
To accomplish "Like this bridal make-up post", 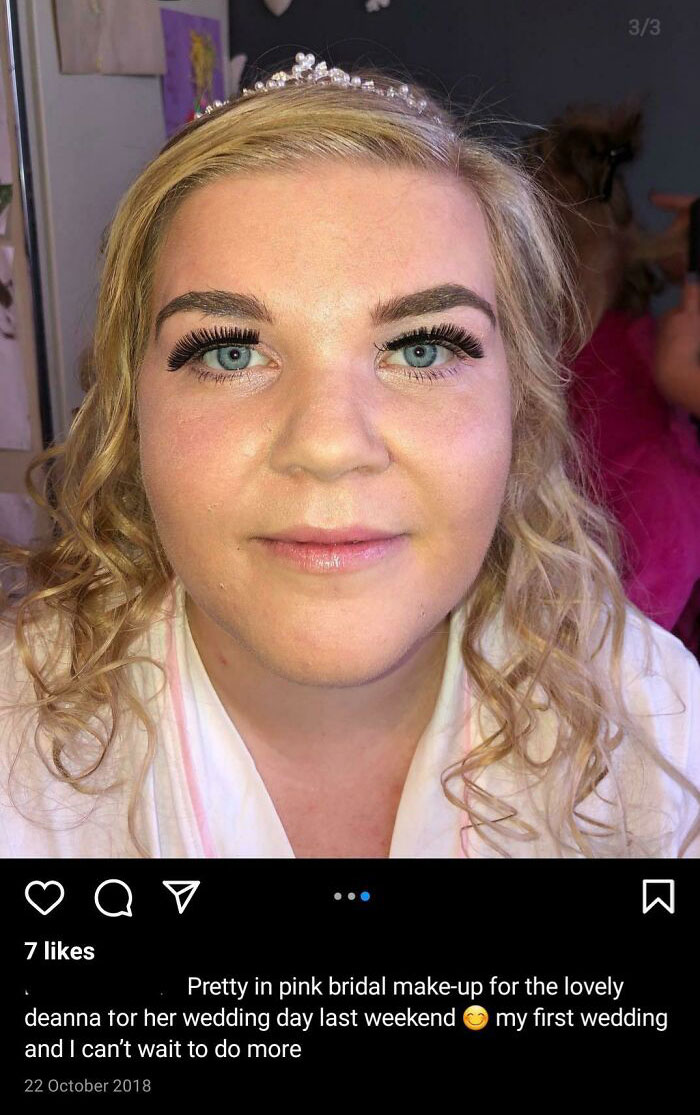I will [x=43, y=898].
